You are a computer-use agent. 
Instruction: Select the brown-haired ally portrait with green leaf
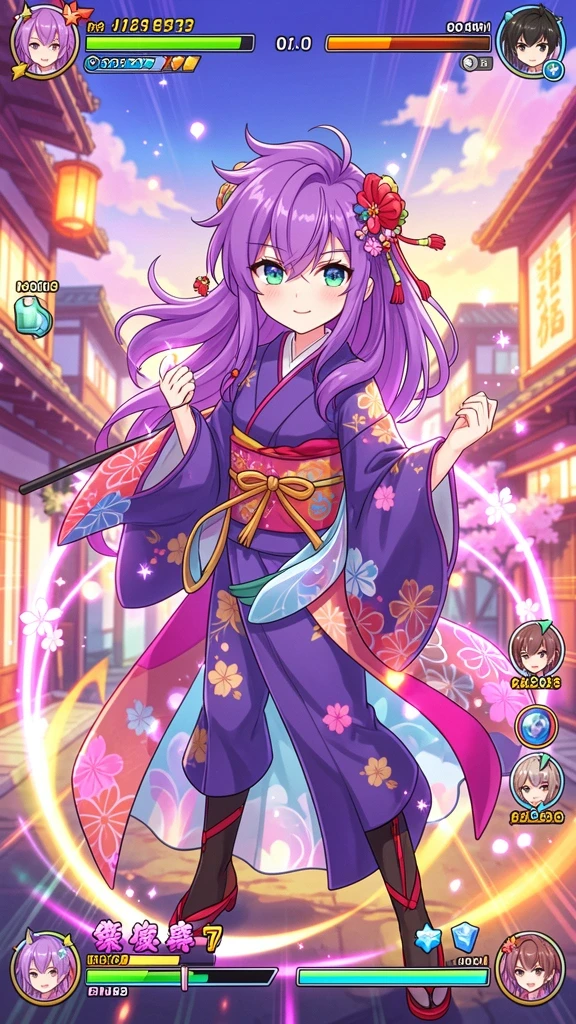[x=536, y=649]
